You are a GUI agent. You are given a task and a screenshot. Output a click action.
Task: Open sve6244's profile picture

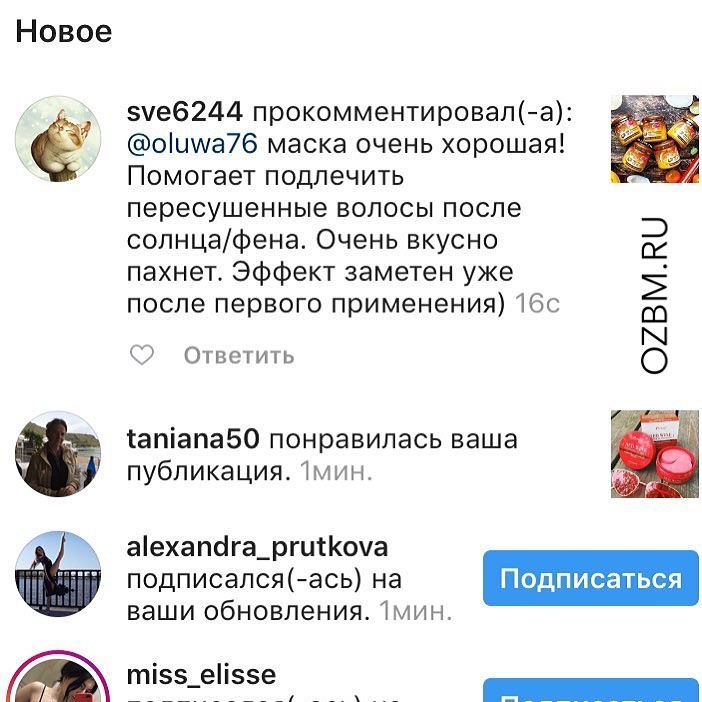coord(58,139)
